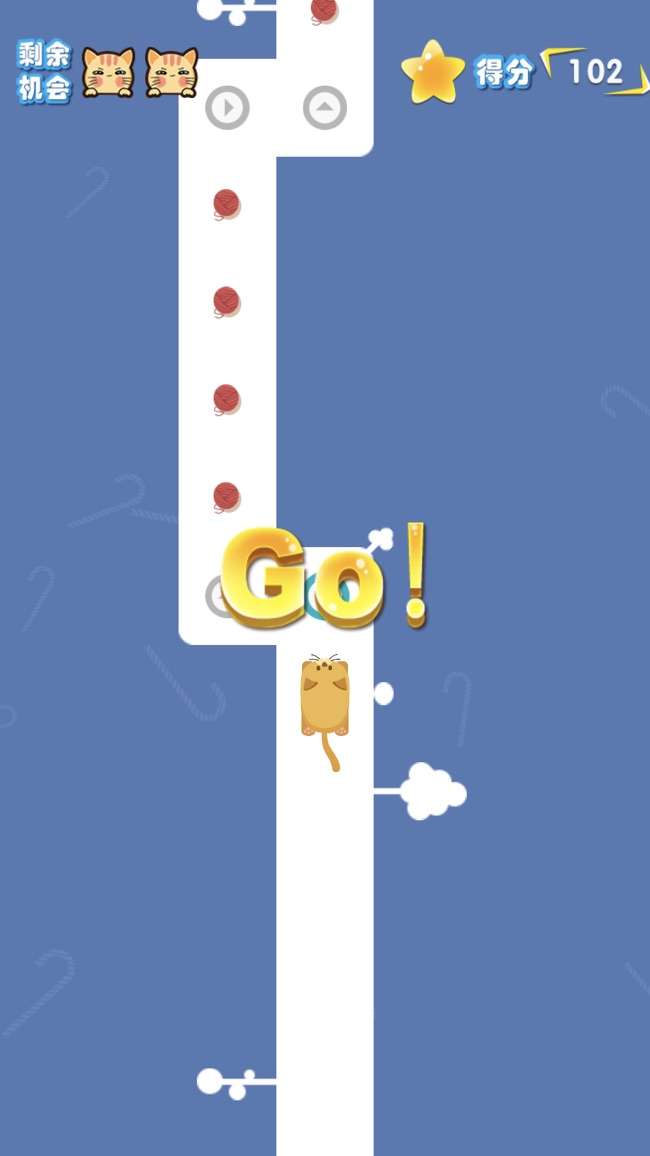Tap the right-arrow turn marker

(227, 107)
